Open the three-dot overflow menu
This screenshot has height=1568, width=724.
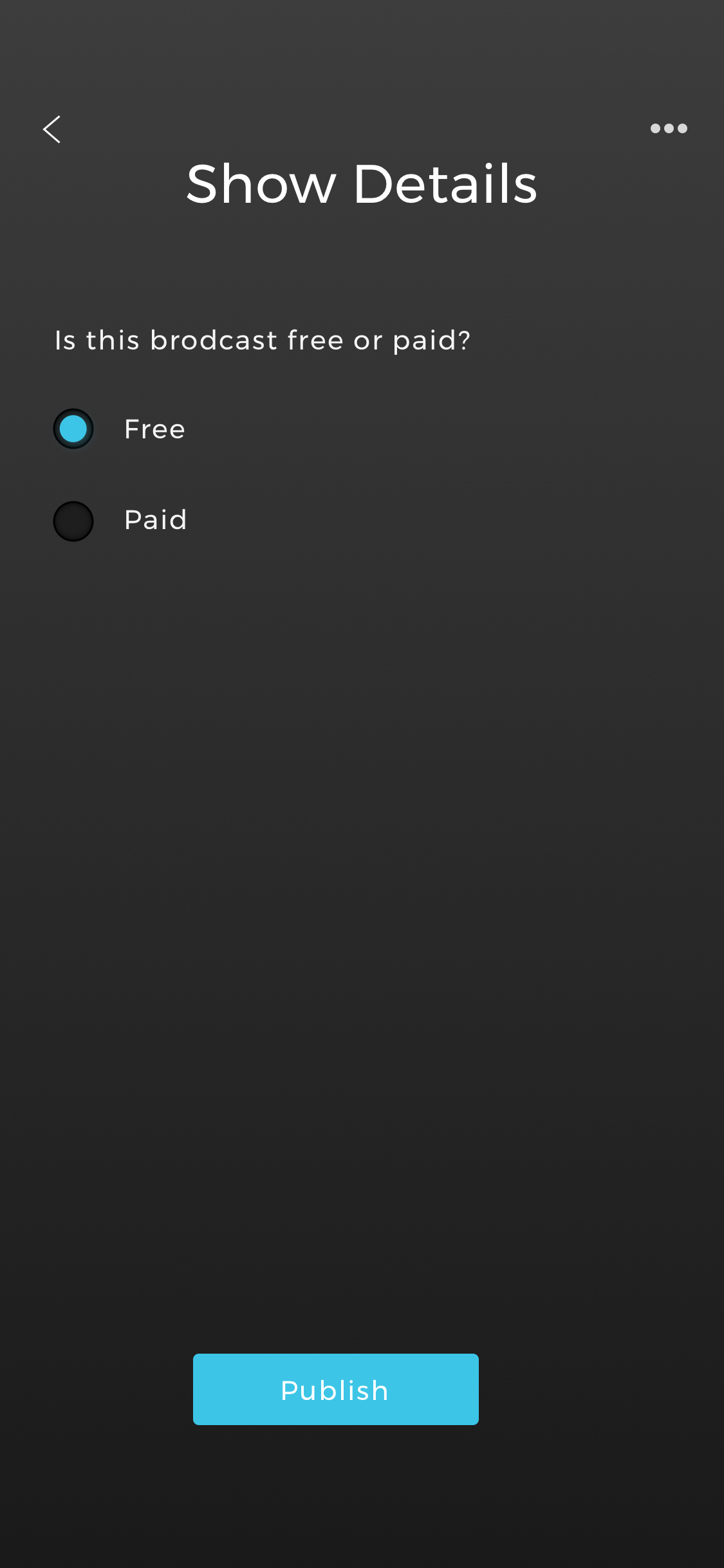(x=669, y=129)
